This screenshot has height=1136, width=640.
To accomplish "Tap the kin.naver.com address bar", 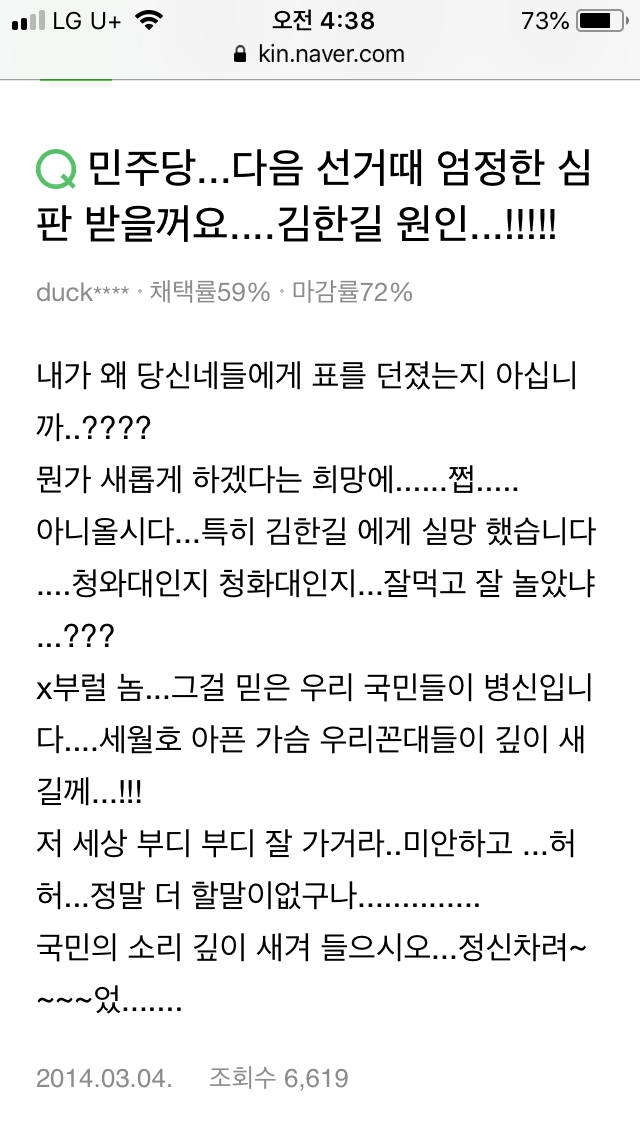I will coord(320,54).
